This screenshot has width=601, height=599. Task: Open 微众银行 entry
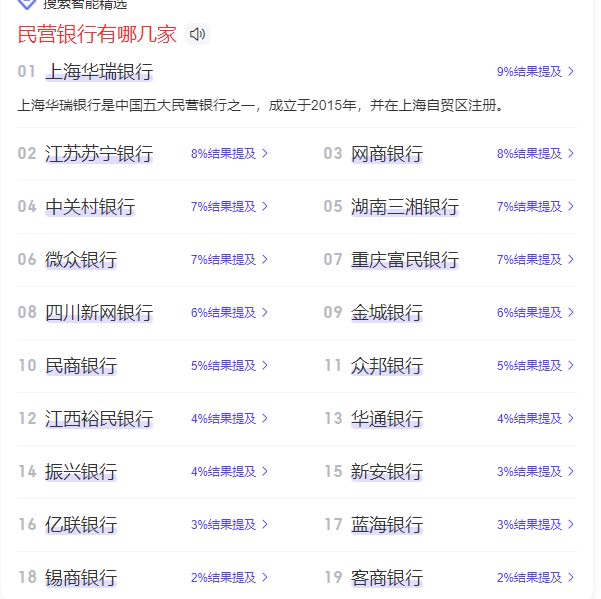point(81,260)
